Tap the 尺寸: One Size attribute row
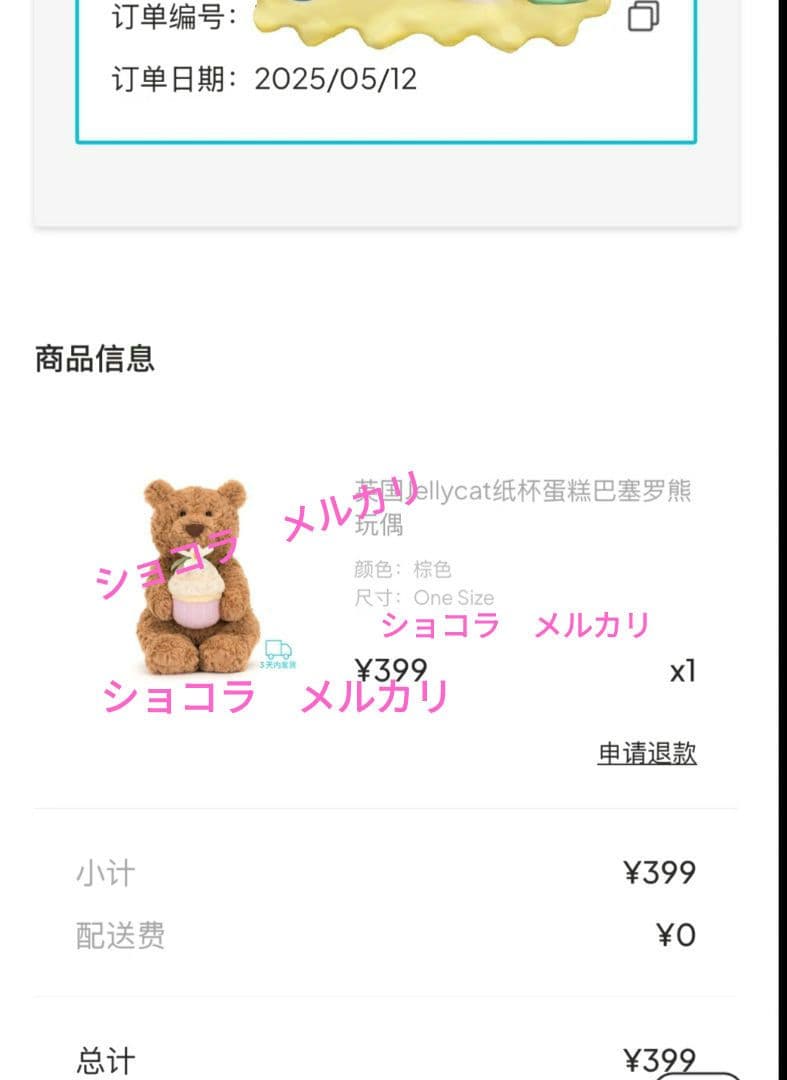Image resolution: width=787 pixels, height=1080 pixels. 420,597
